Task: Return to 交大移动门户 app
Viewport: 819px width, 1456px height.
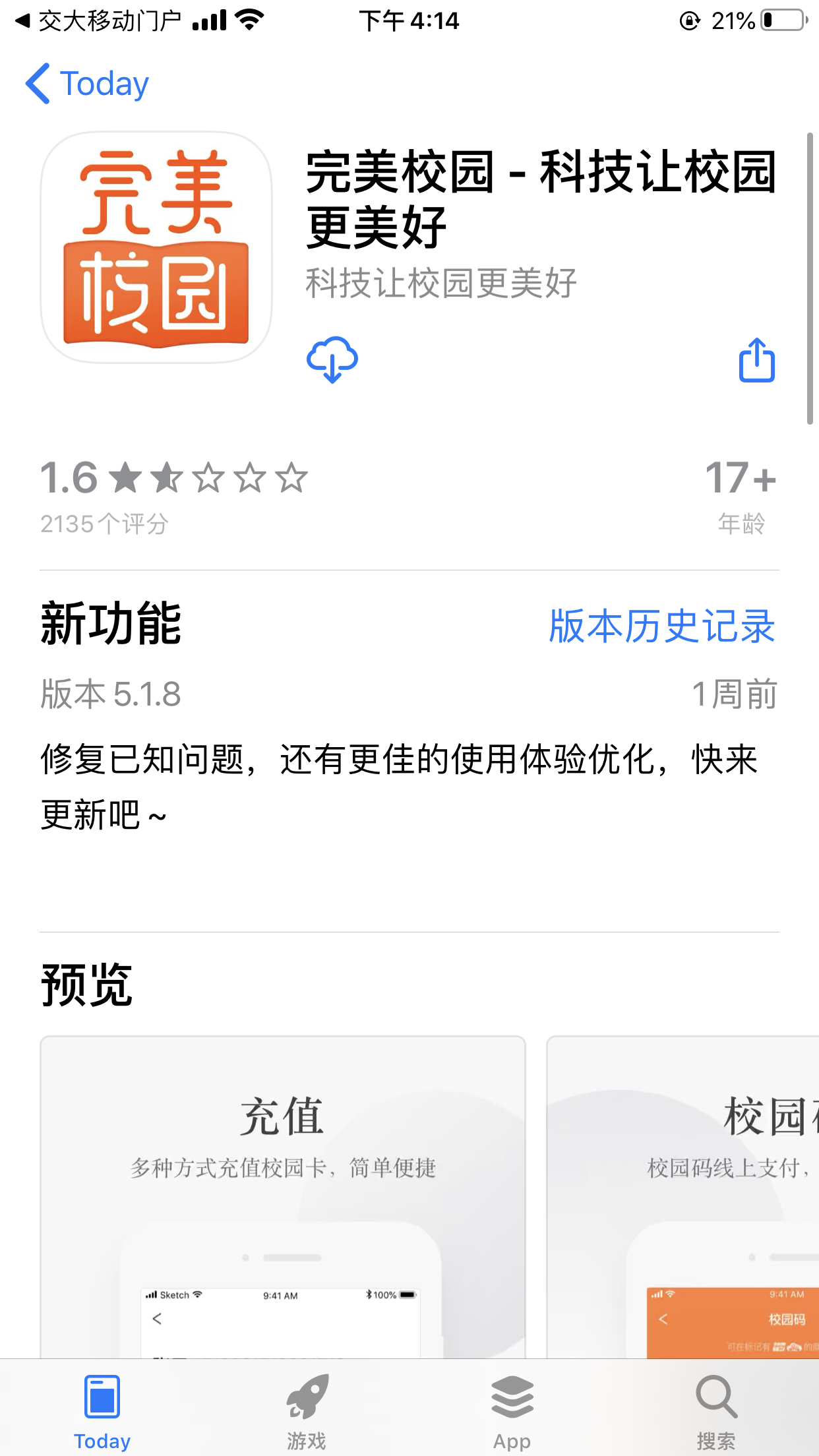Action: coord(98,21)
